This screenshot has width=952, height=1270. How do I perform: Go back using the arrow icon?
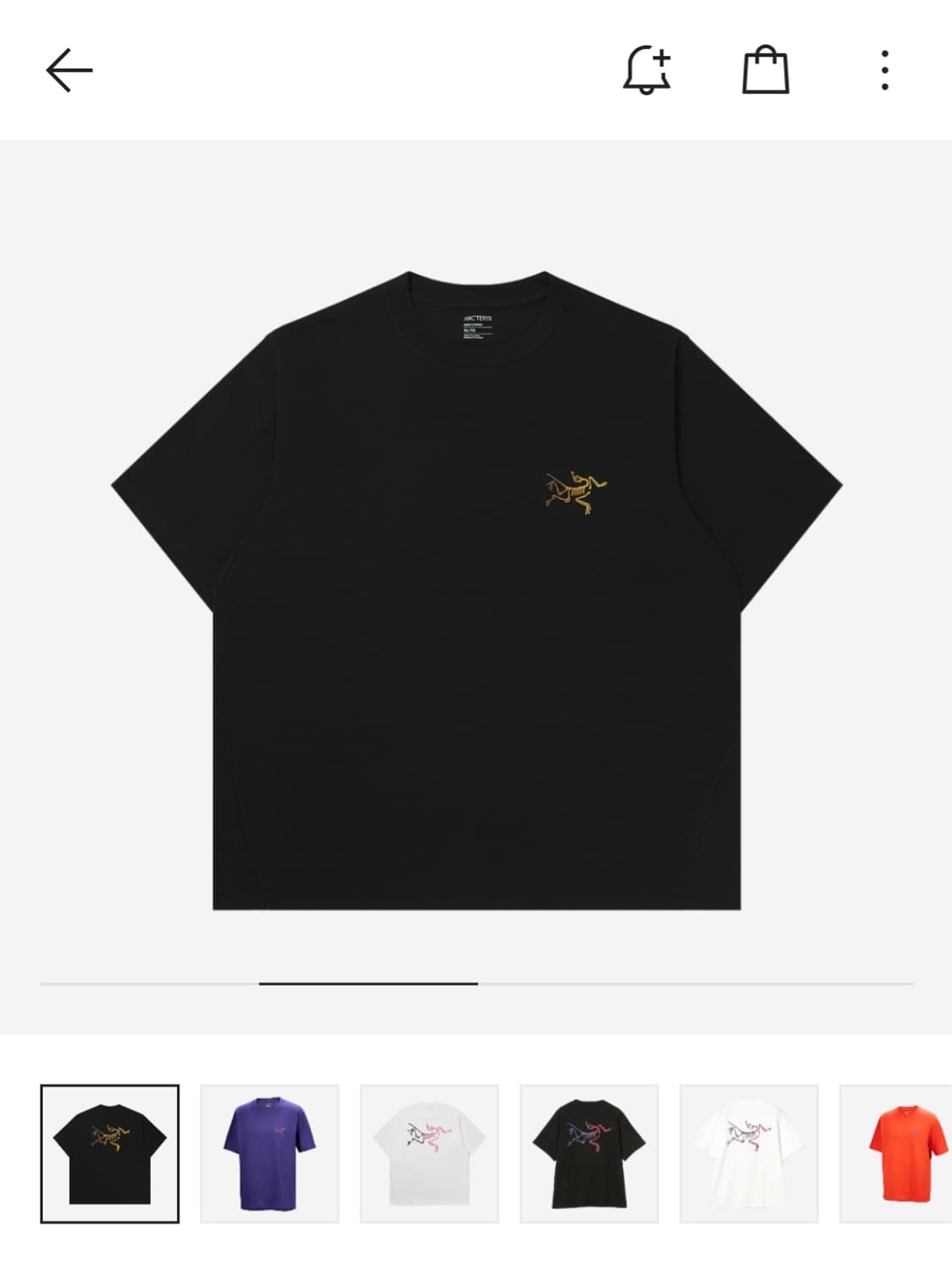pos(69,69)
